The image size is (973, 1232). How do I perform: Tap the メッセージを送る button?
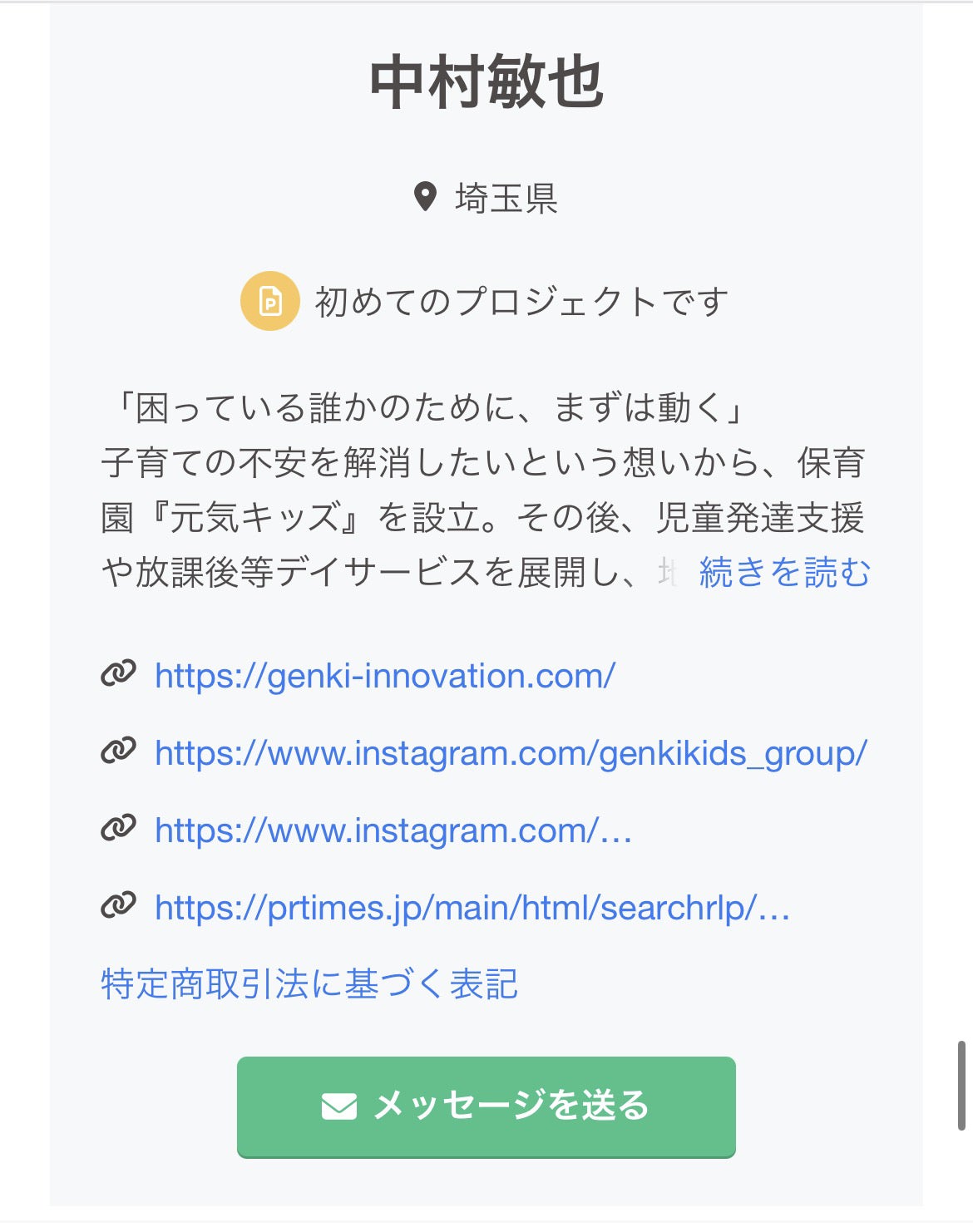tap(486, 1106)
